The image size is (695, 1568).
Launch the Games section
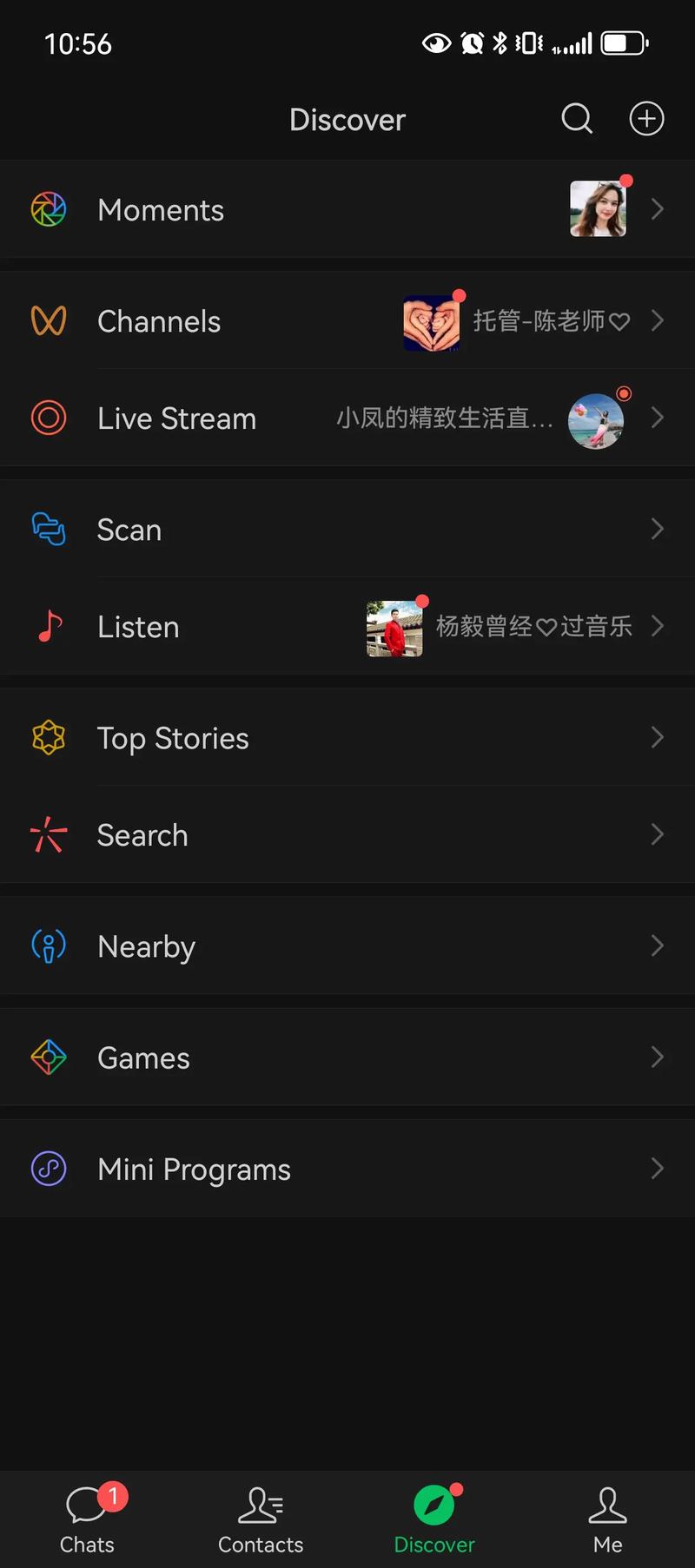(x=143, y=1057)
